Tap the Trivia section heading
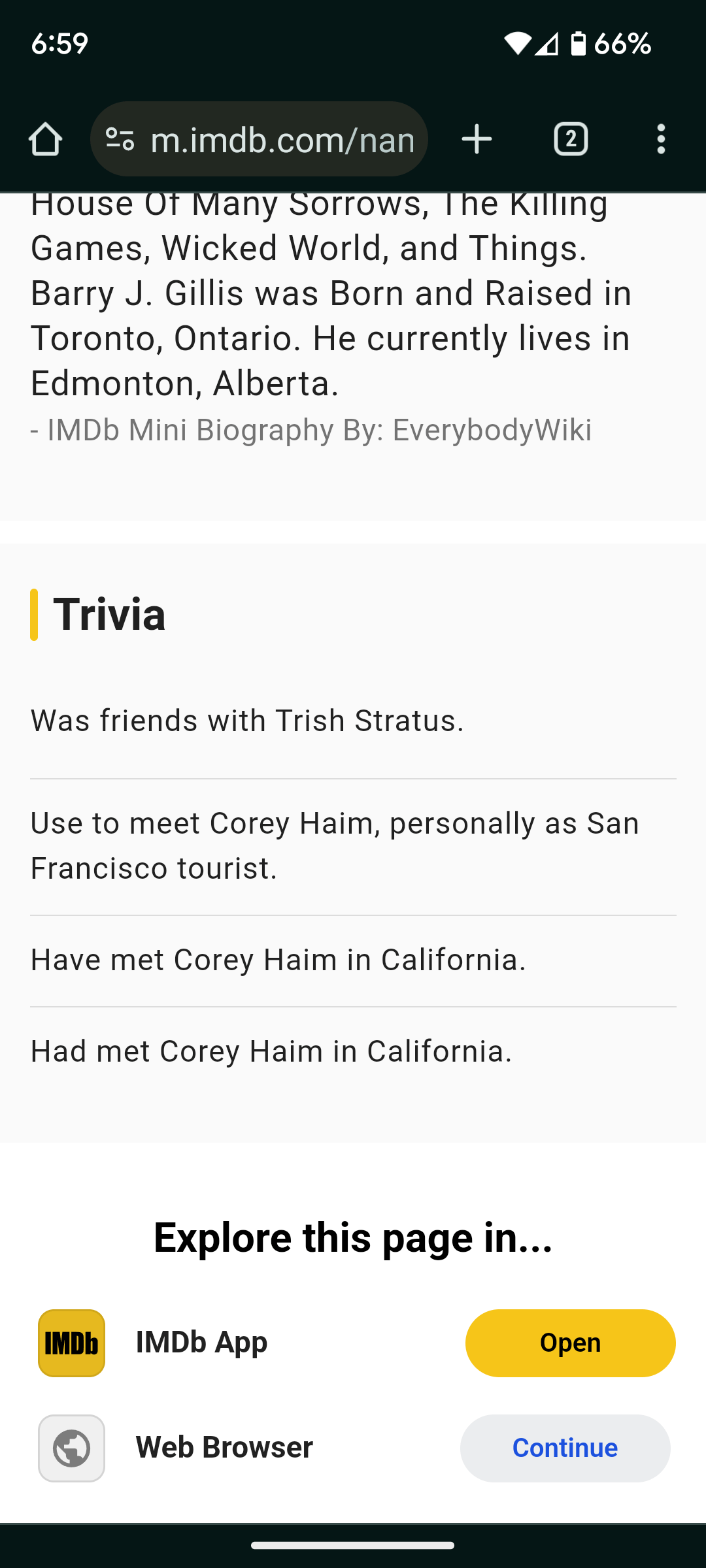Viewport: 706px width, 1568px height. click(109, 614)
